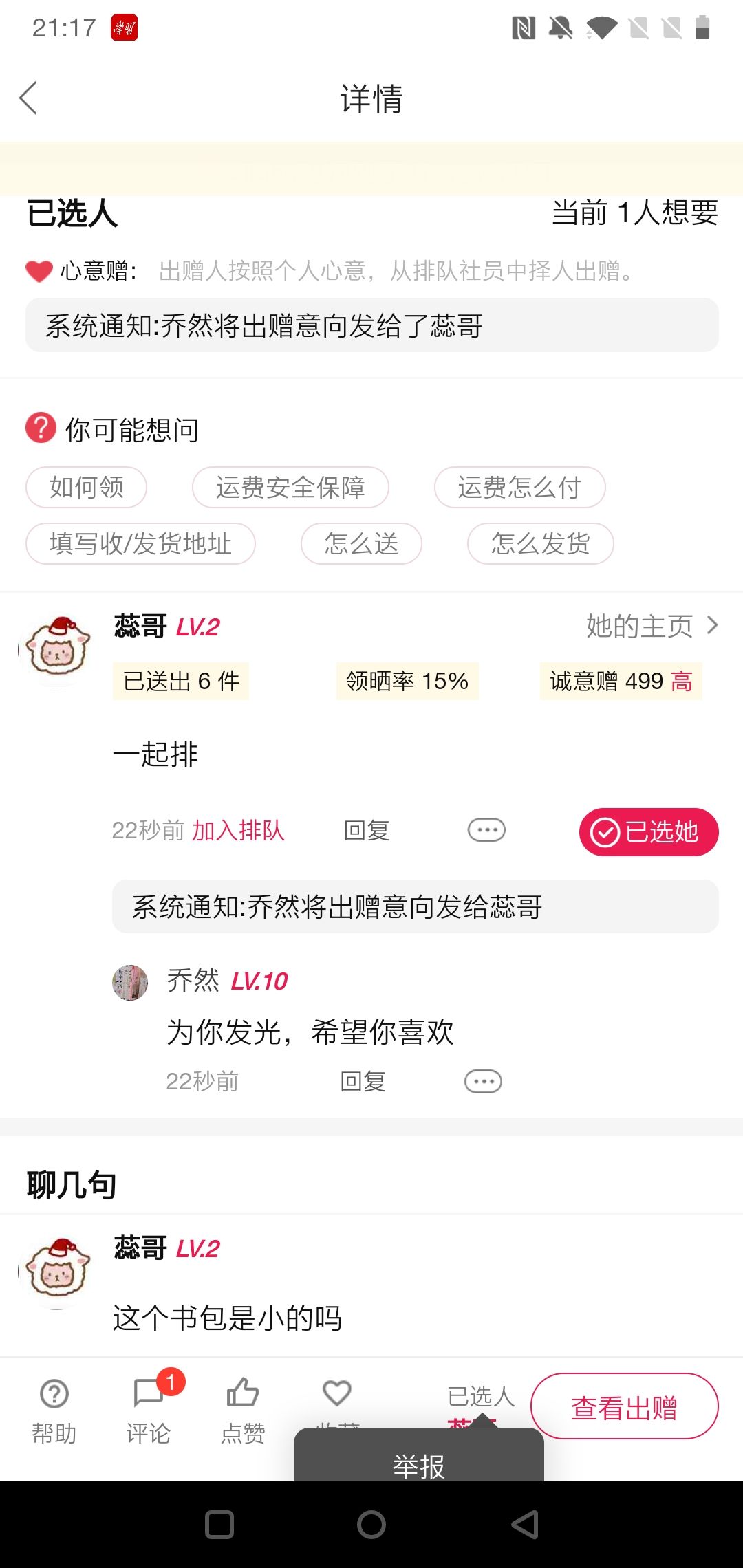Open 帮助 in the bottom bar
This screenshot has width=743, height=1568.
click(x=54, y=1411)
